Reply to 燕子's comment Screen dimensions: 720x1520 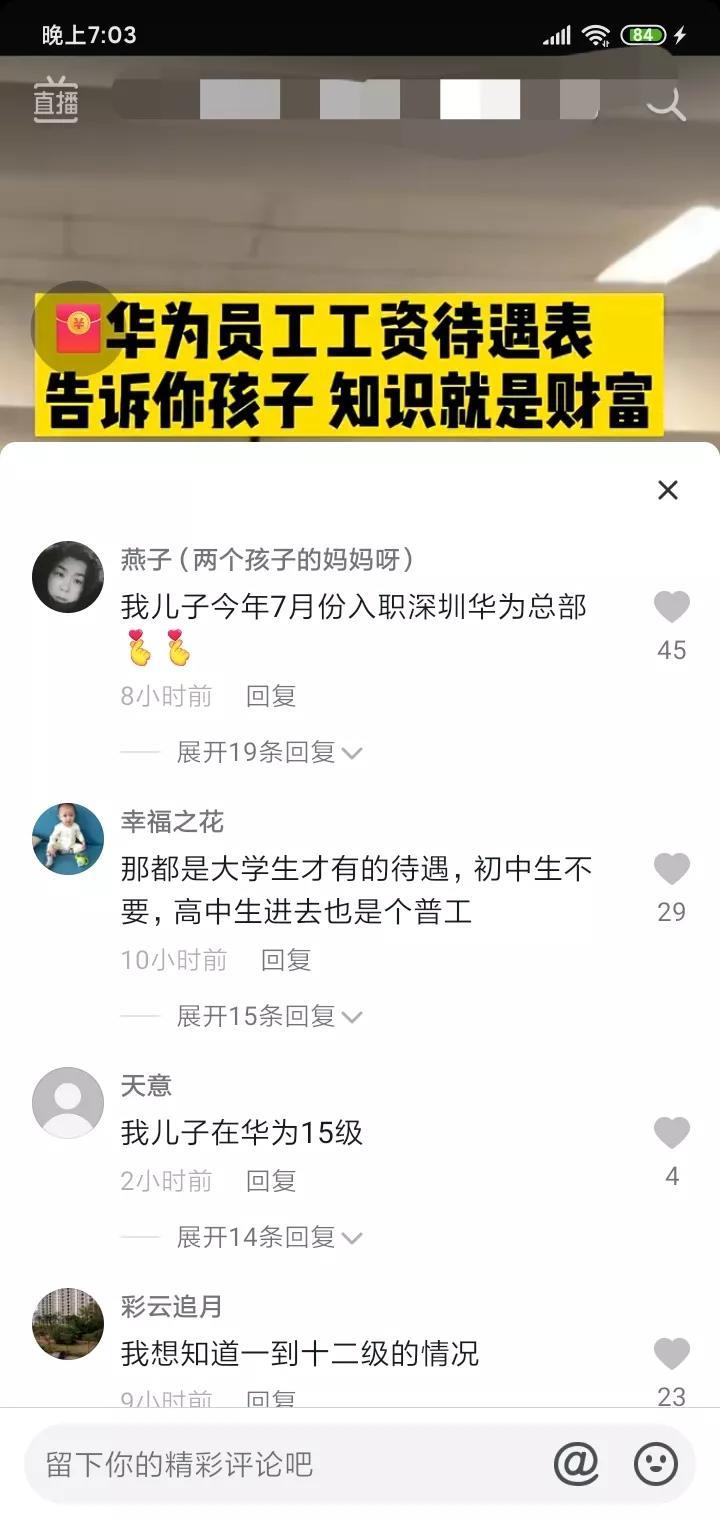pos(271,696)
